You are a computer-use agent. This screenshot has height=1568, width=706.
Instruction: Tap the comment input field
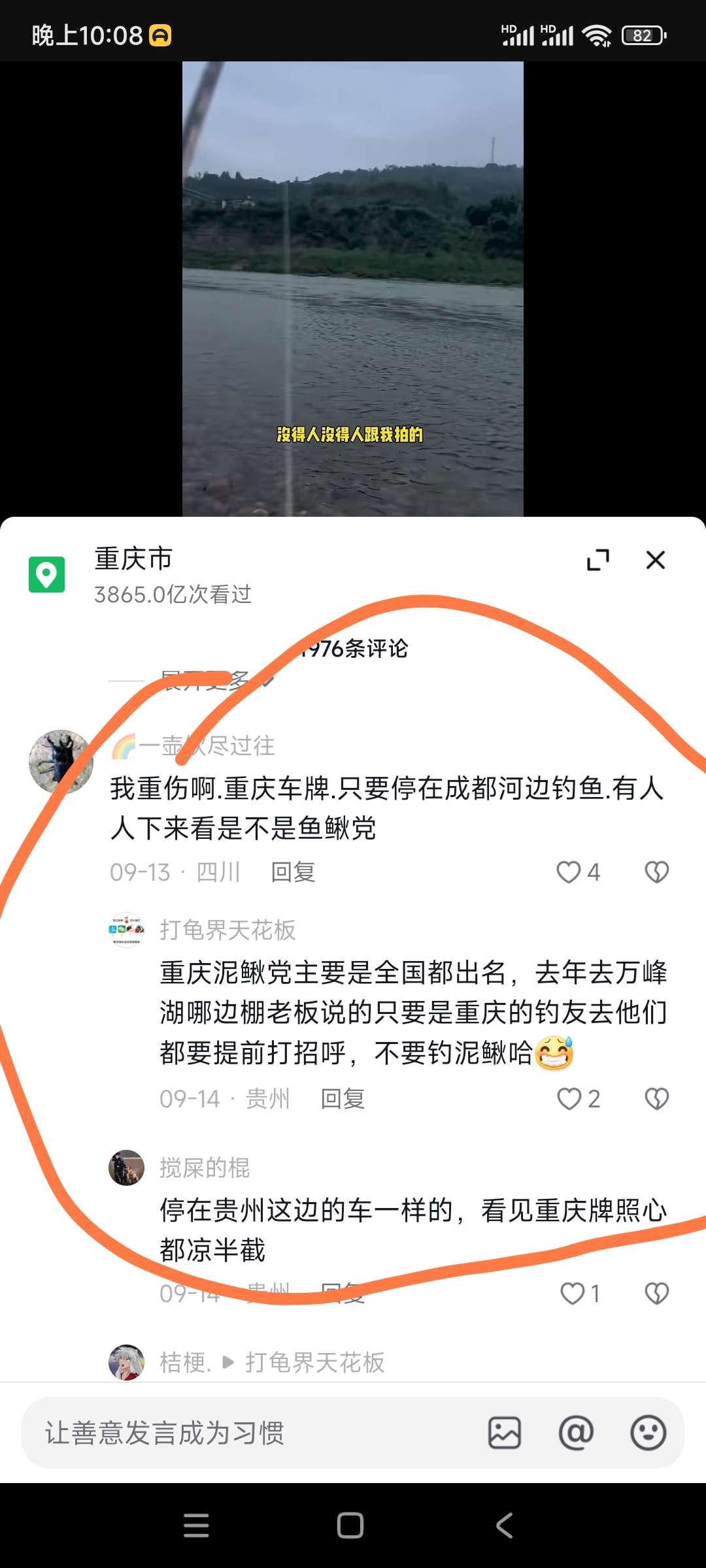(x=248, y=1433)
